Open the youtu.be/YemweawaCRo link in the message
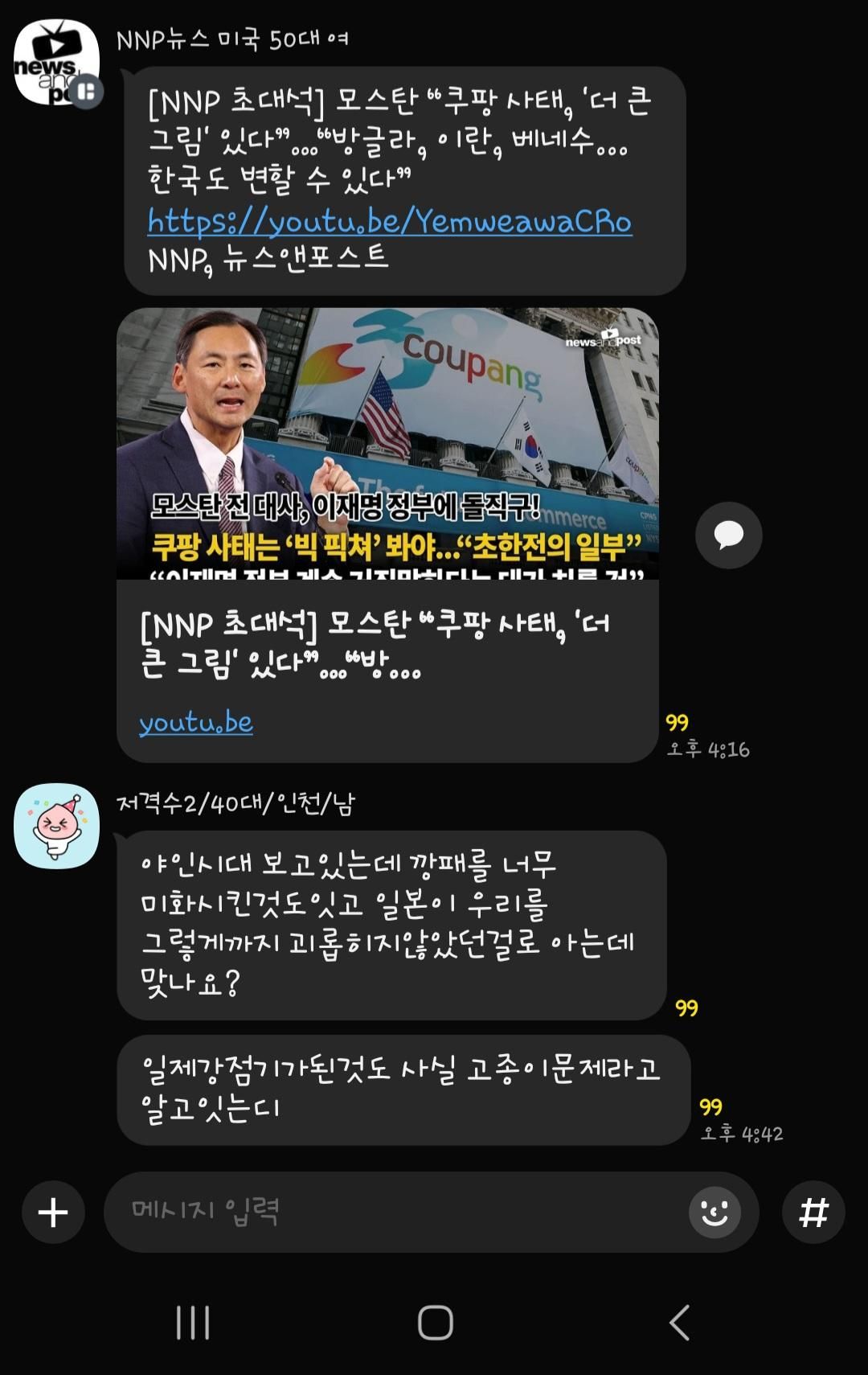This screenshot has width=868, height=1375. [x=390, y=221]
